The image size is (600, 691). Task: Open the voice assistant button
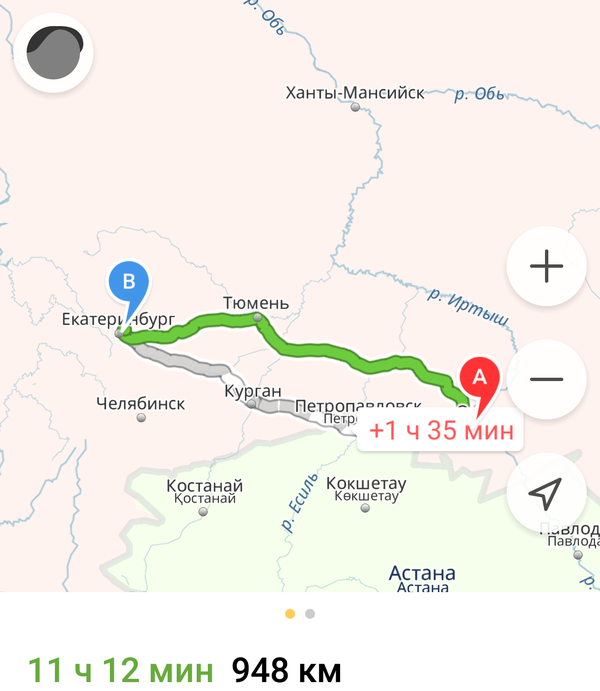pos(54,54)
